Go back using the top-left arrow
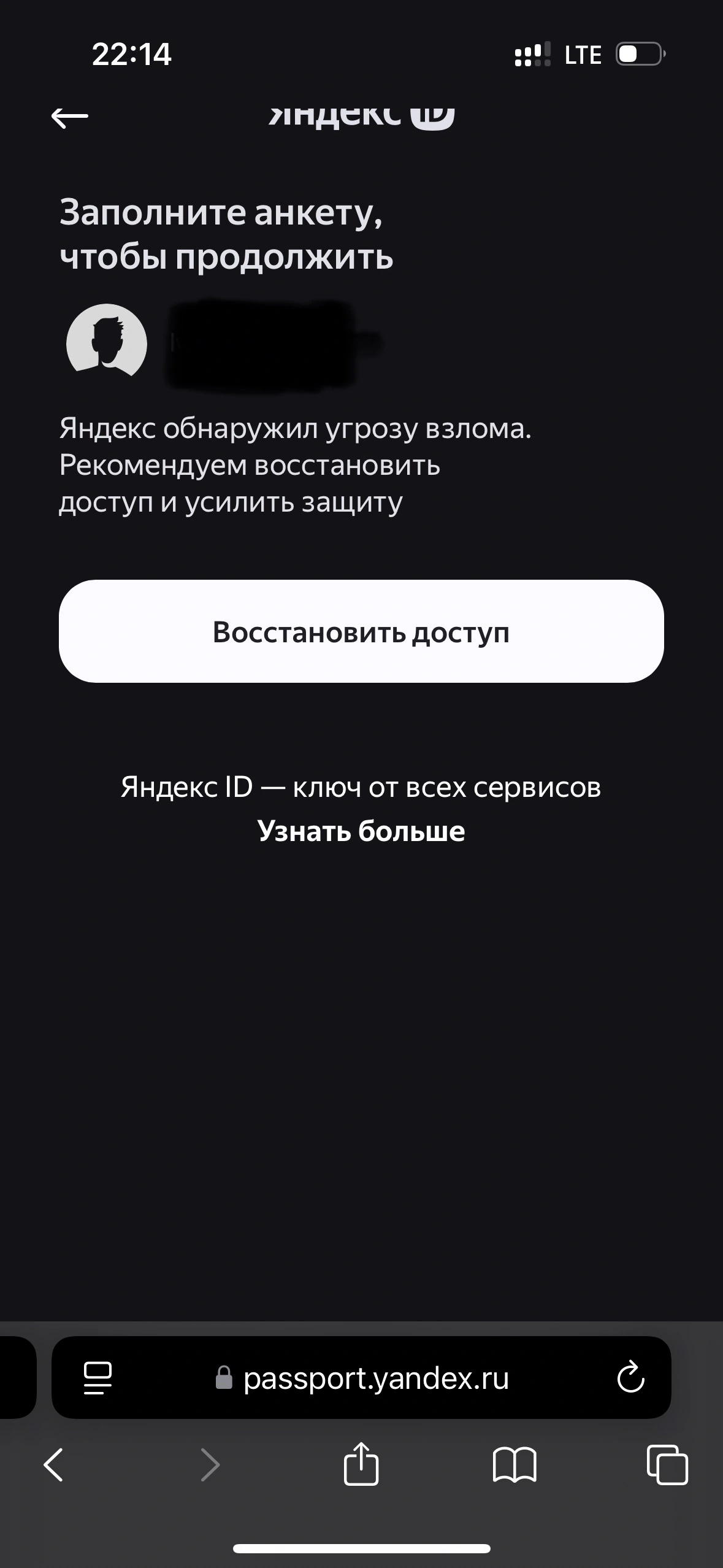723x1568 pixels. coord(69,117)
